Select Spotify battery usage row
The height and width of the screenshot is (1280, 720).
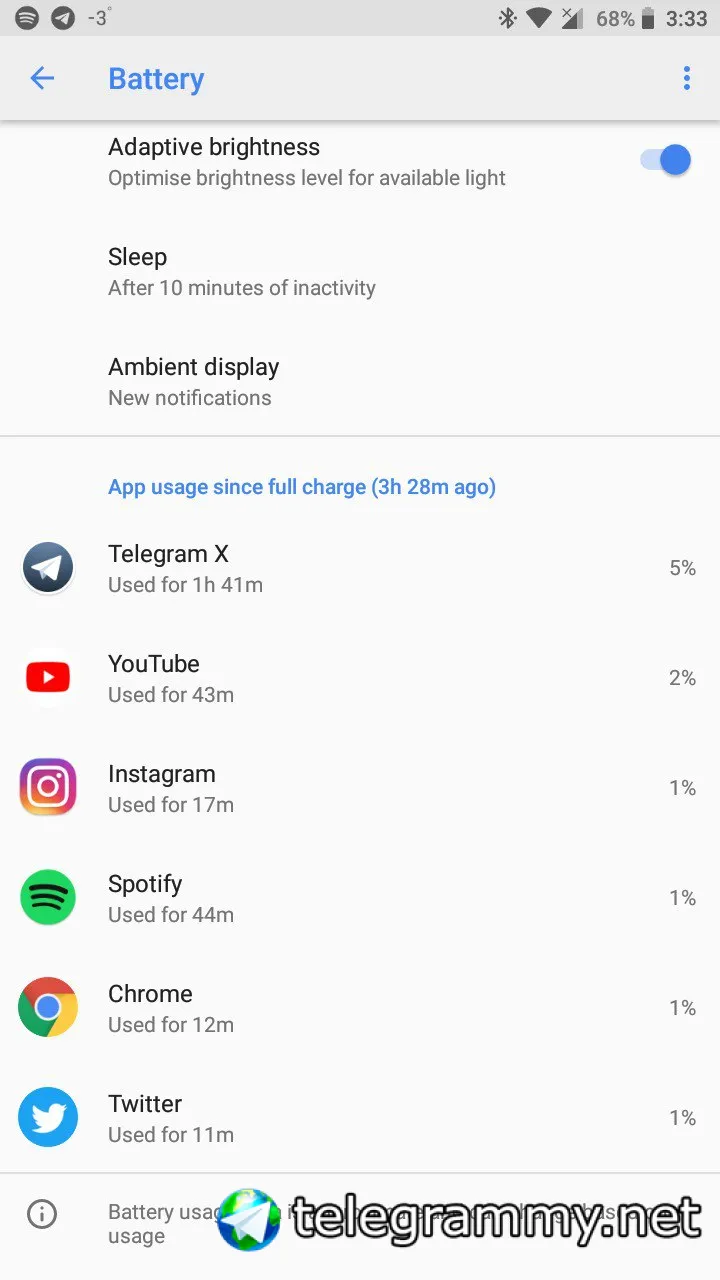[x=360, y=898]
